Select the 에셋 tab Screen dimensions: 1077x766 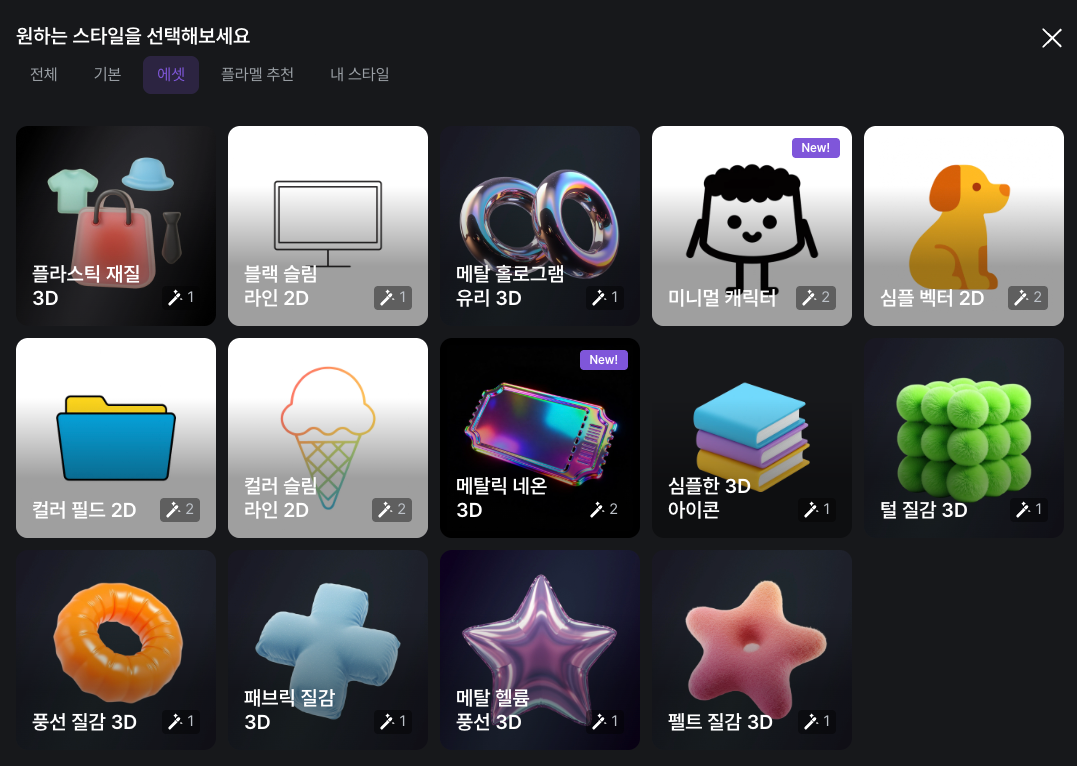[x=171, y=74]
